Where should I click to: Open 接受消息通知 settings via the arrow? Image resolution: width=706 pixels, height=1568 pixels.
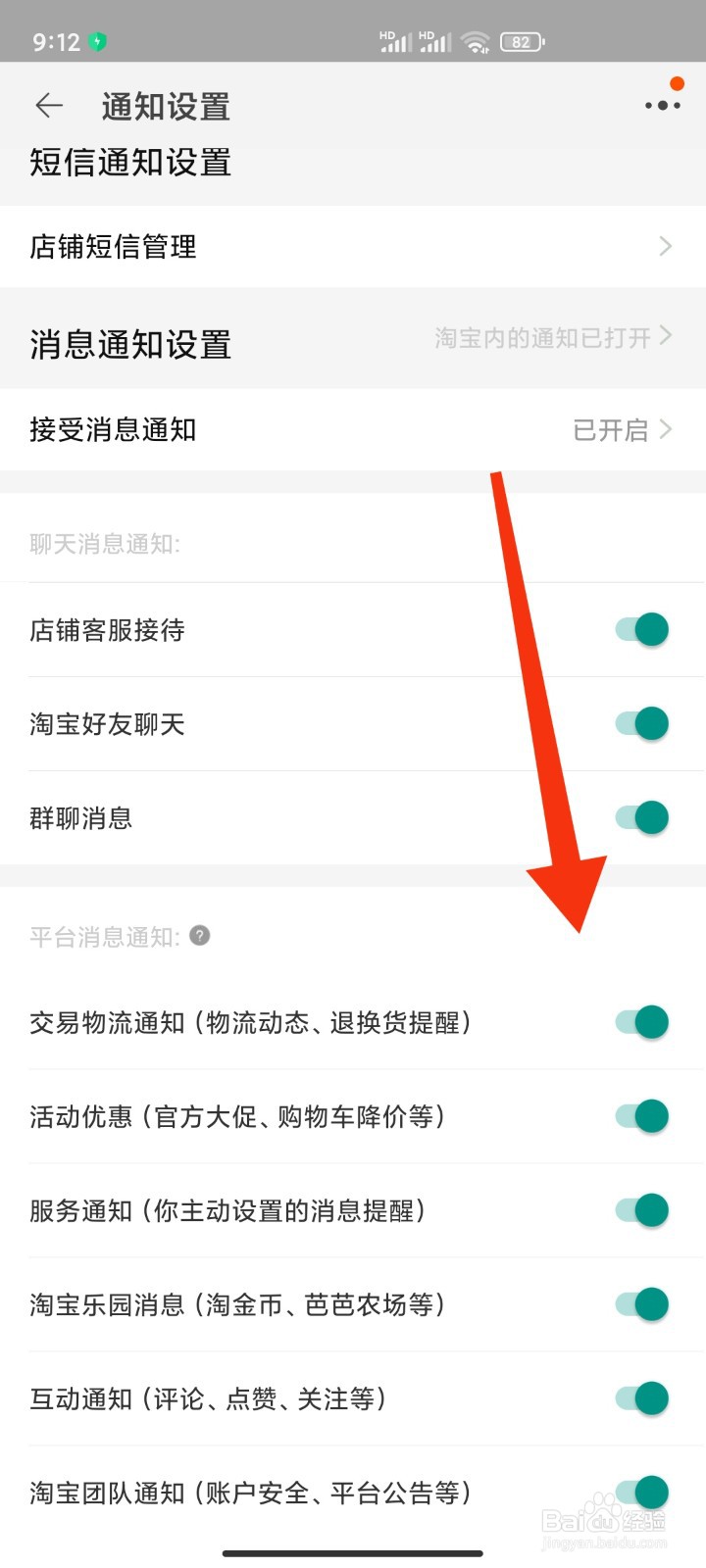665,429
